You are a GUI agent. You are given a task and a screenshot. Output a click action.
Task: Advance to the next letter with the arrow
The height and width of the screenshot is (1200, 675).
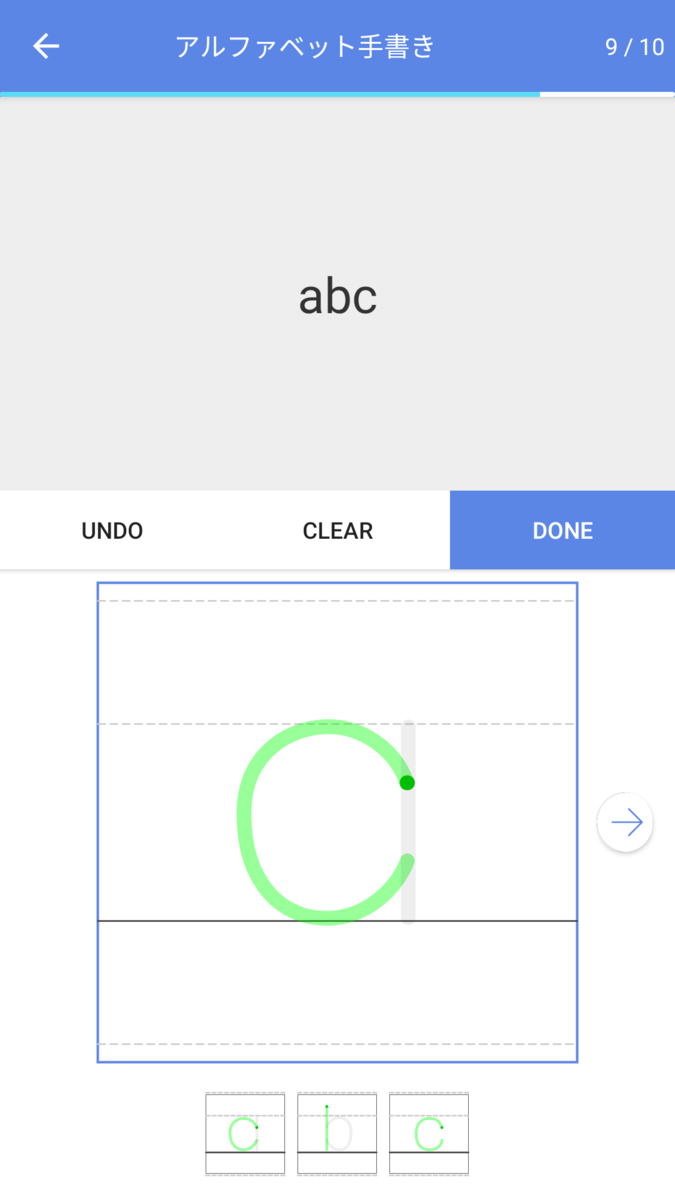pos(625,823)
